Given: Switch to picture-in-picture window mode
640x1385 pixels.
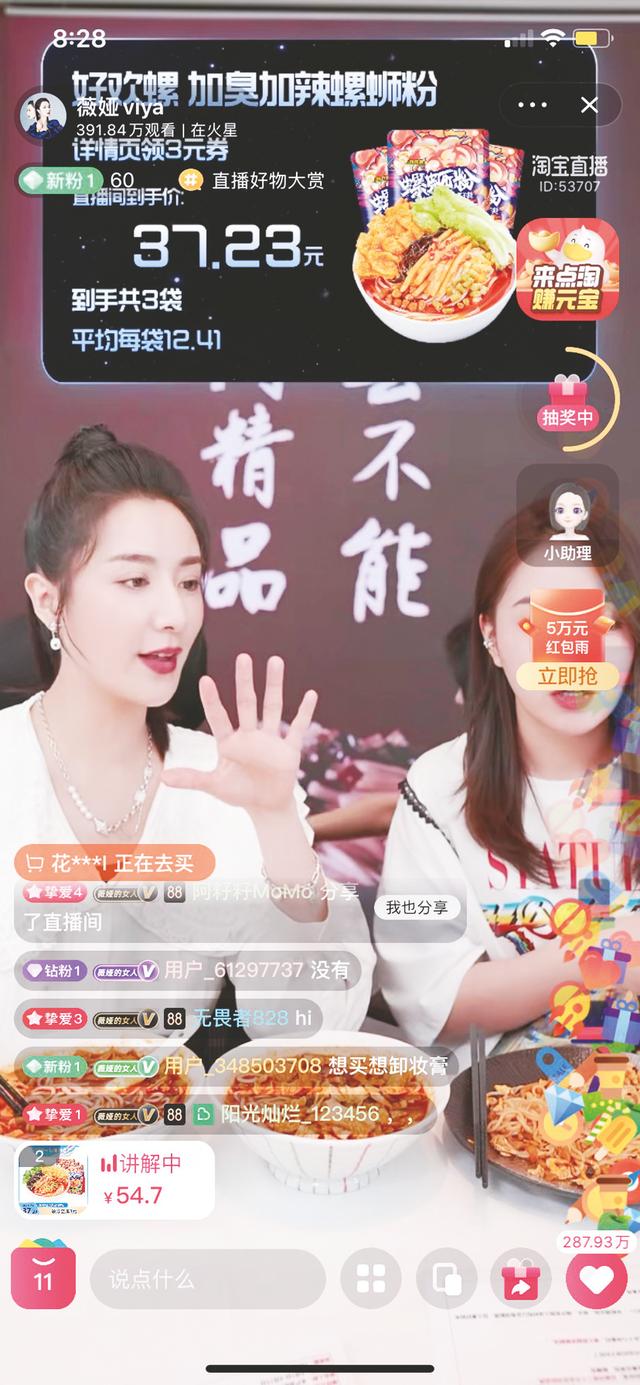Looking at the screenshot, I should pyautogui.click(x=446, y=1279).
